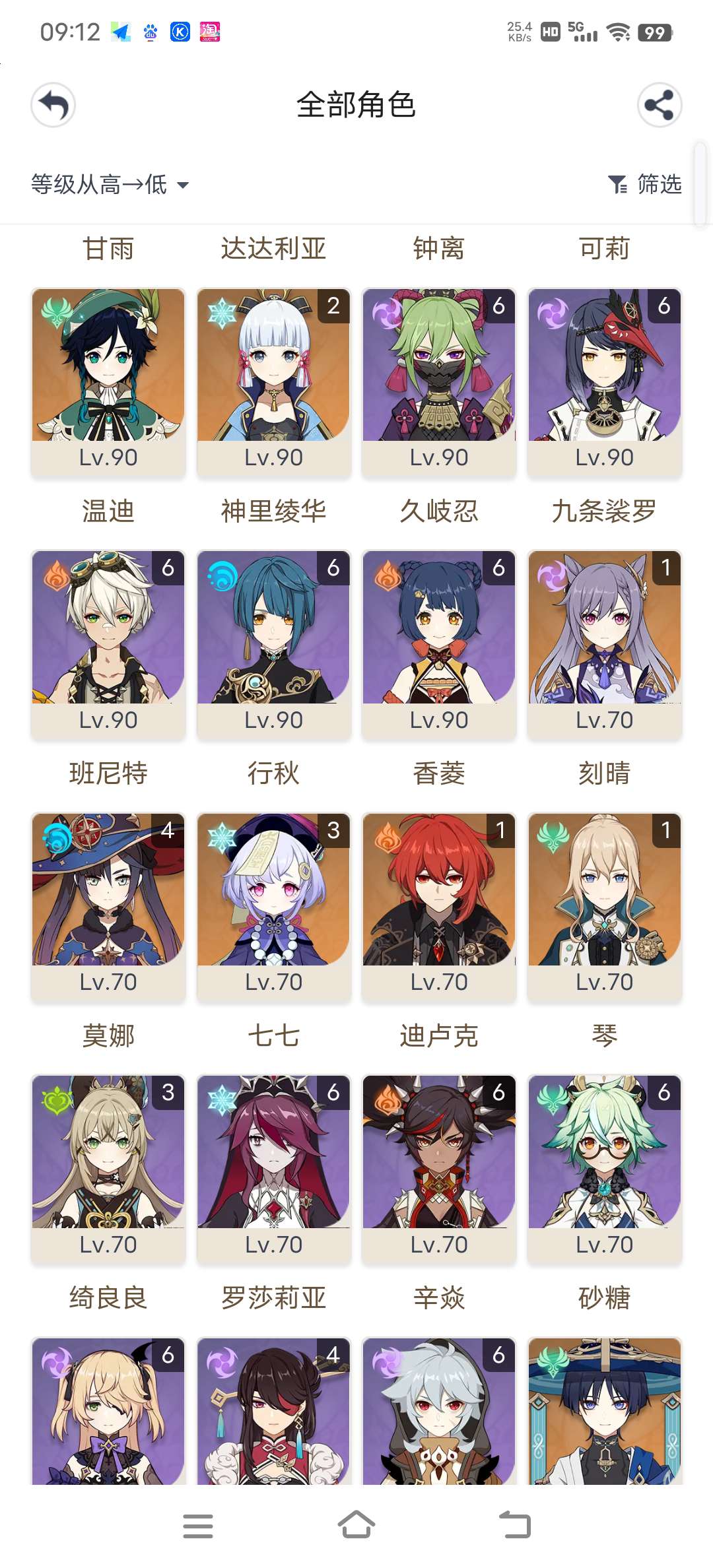
Task: View 迪卢克 character details
Action: (x=439, y=906)
